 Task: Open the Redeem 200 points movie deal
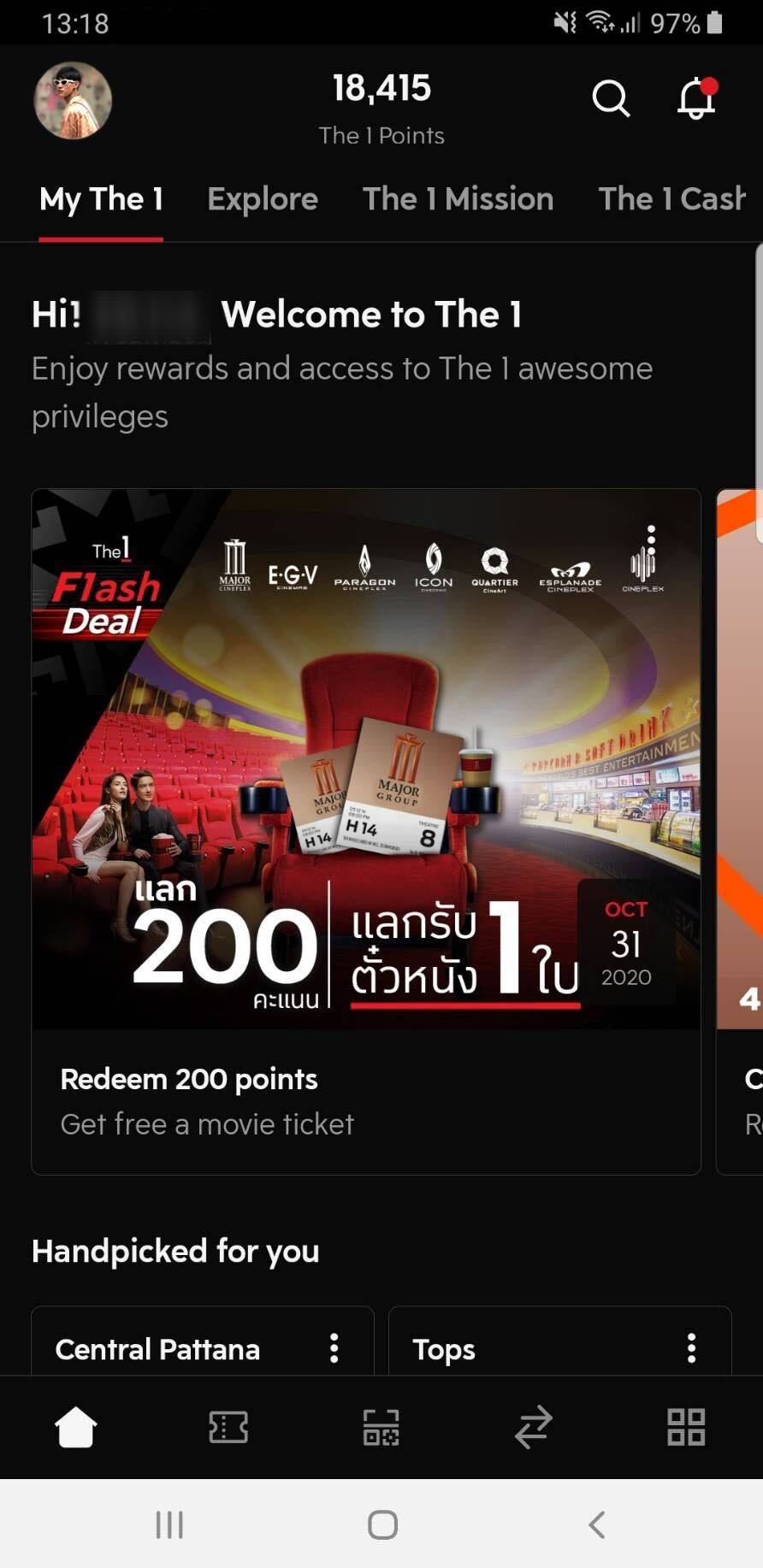pos(366,829)
